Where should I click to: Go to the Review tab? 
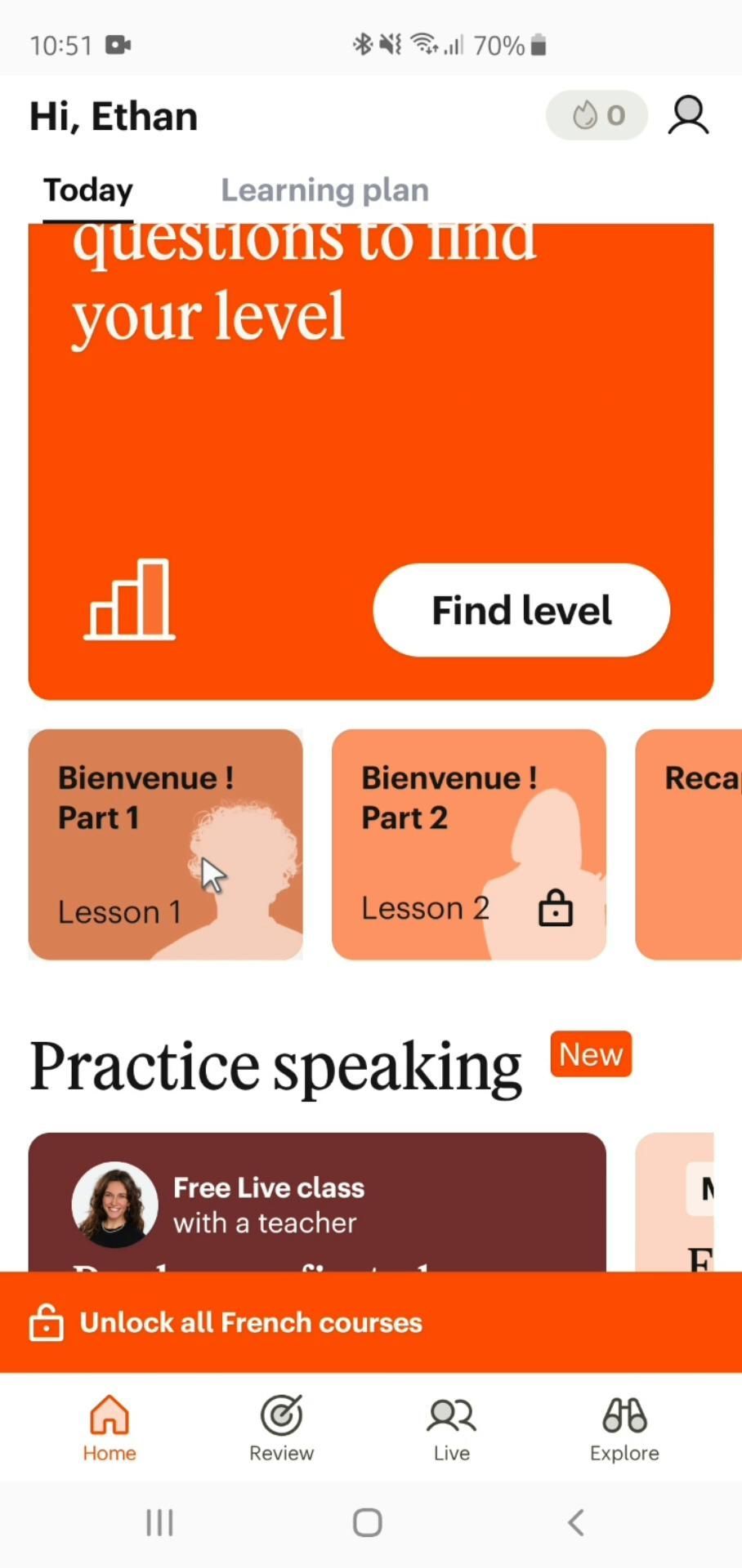pyautogui.click(x=281, y=1428)
